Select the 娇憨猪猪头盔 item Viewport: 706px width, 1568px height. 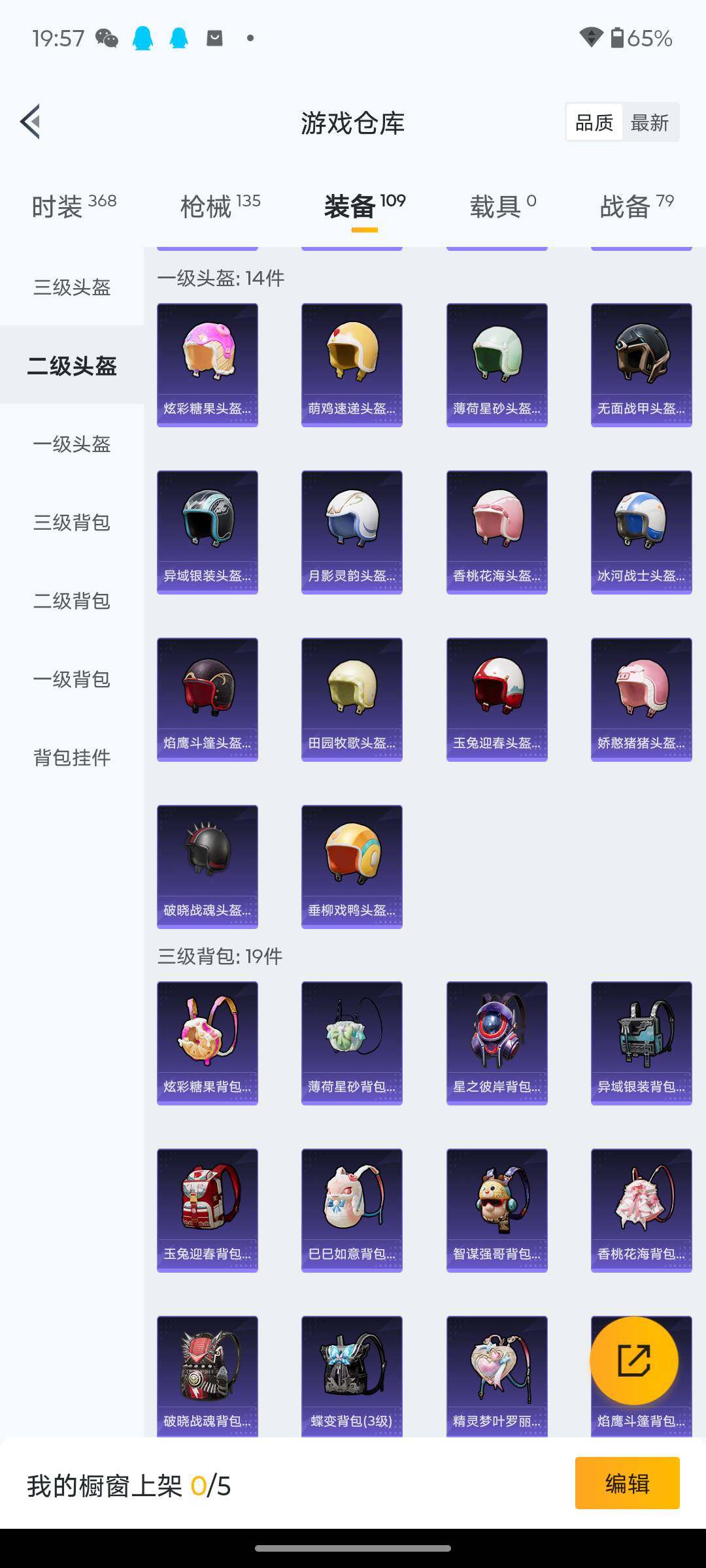tap(641, 699)
